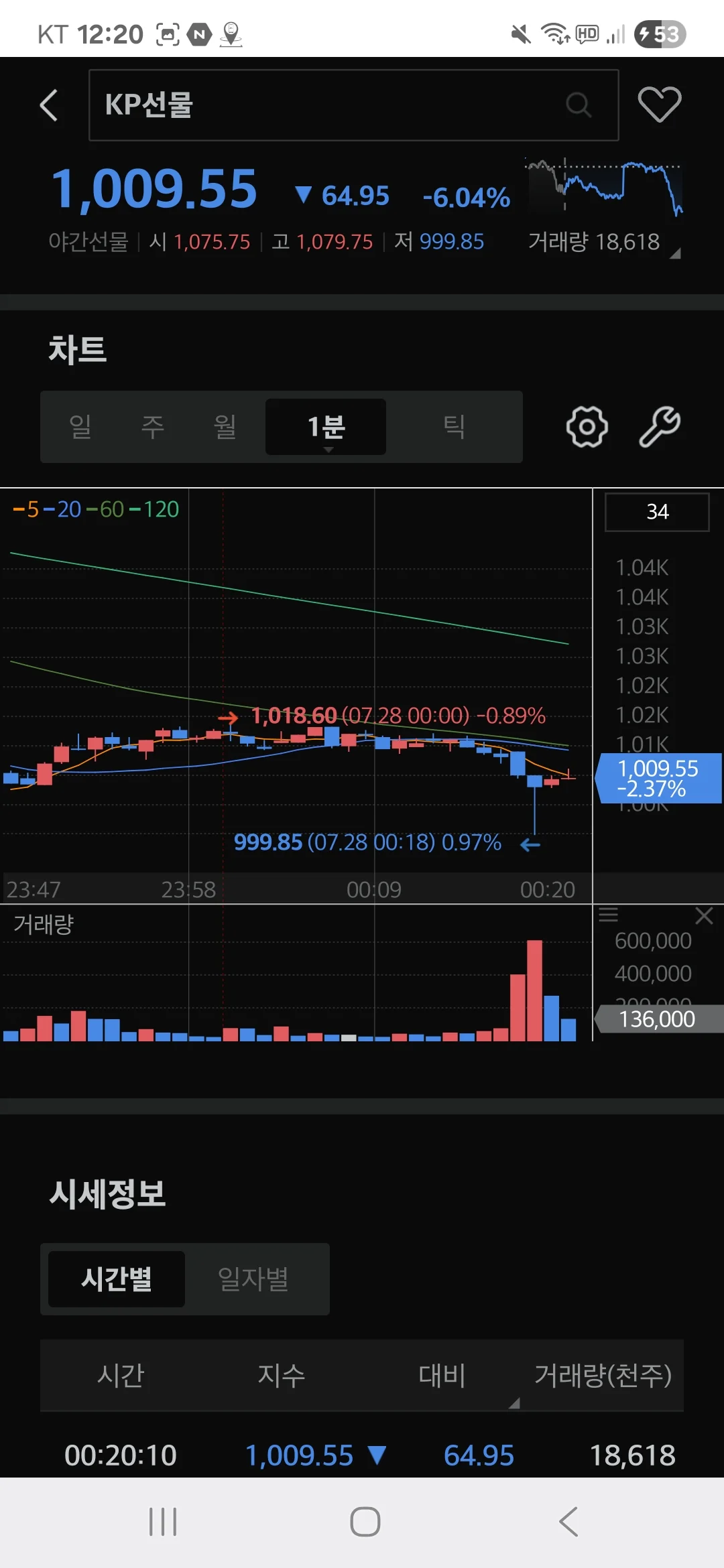Switch chart to 월 (monthly) view
Screen dimensions: 724x1568
(x=225, y=426)
